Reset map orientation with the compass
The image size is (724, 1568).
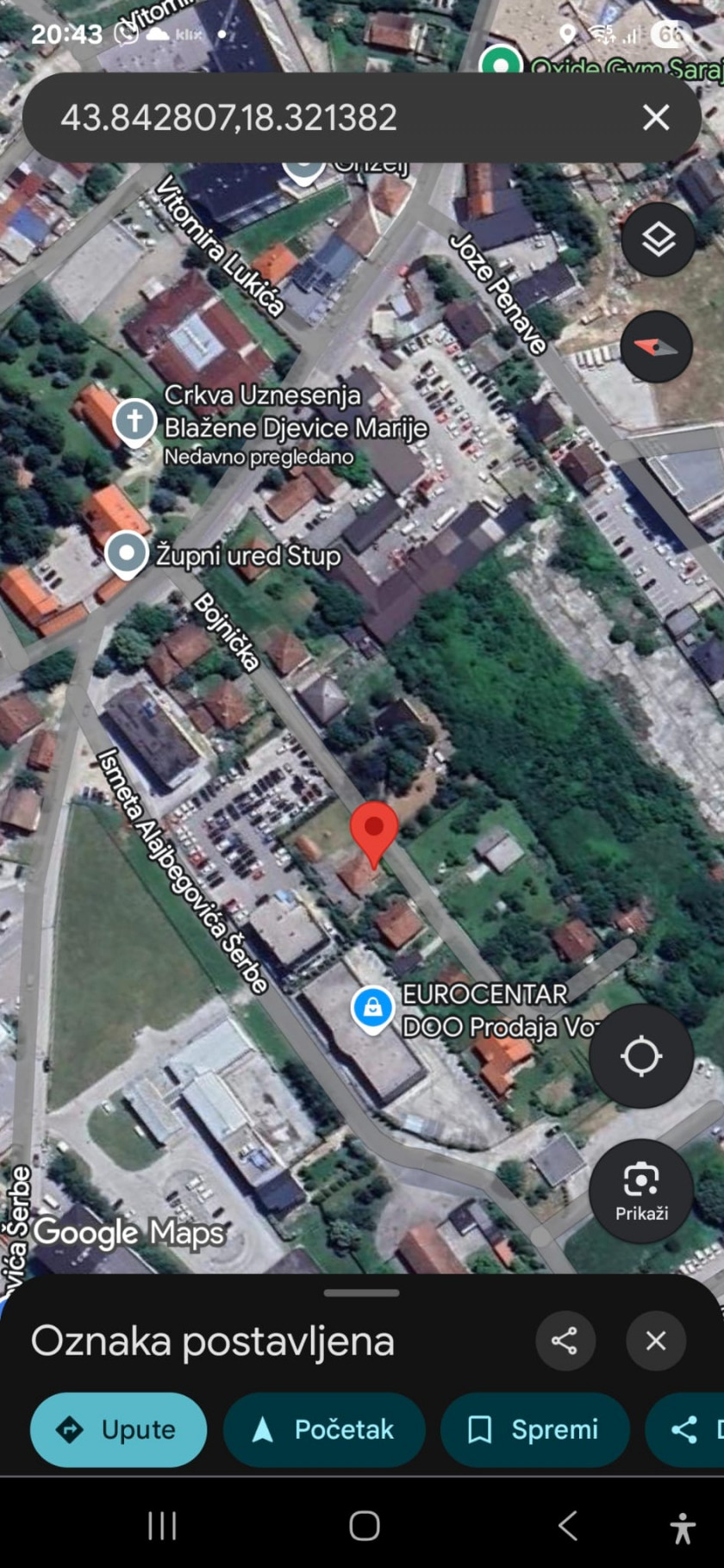pyautogui.click(x=657, y=347)
